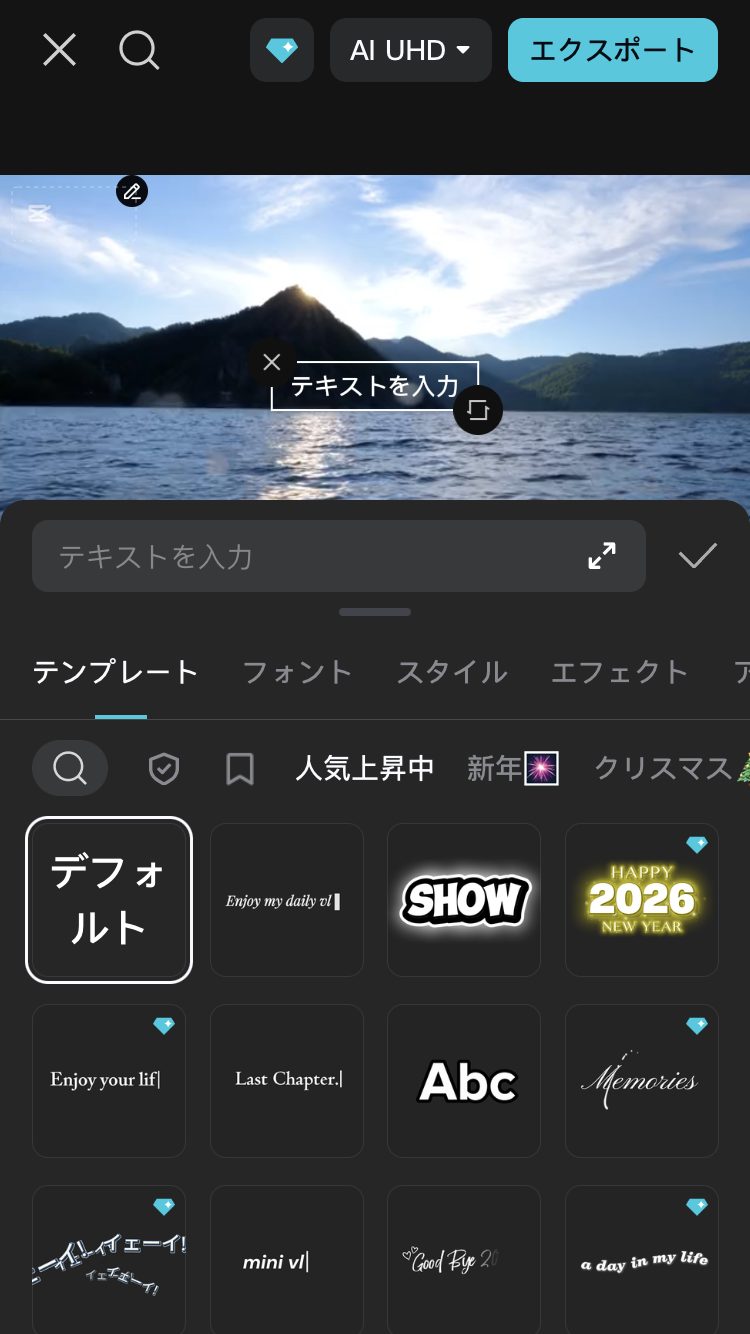Open the premium diamond icon
Screen dimensions: 750x1334
pos(282,50)
